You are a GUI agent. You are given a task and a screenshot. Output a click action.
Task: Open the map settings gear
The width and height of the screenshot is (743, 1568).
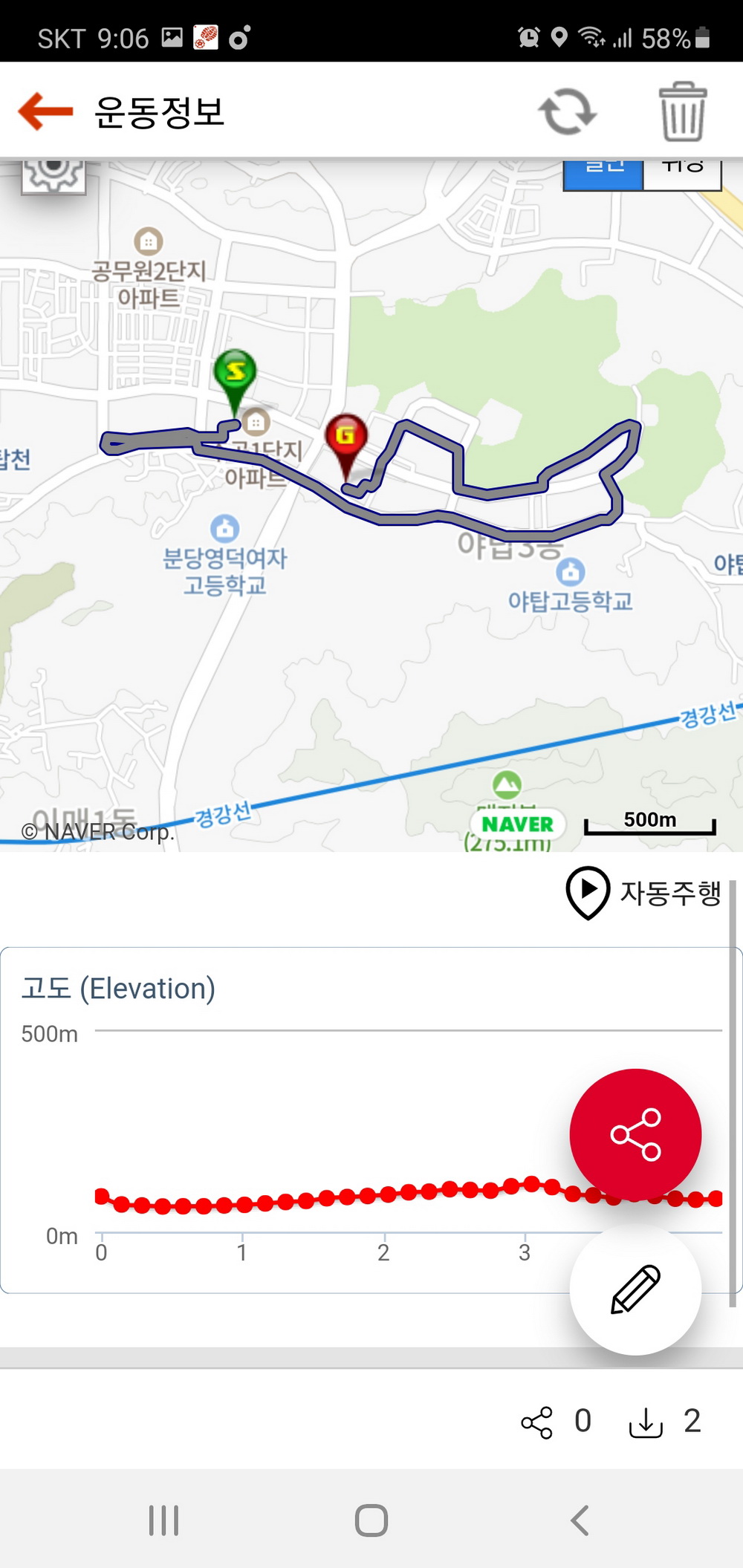point(53,174)
